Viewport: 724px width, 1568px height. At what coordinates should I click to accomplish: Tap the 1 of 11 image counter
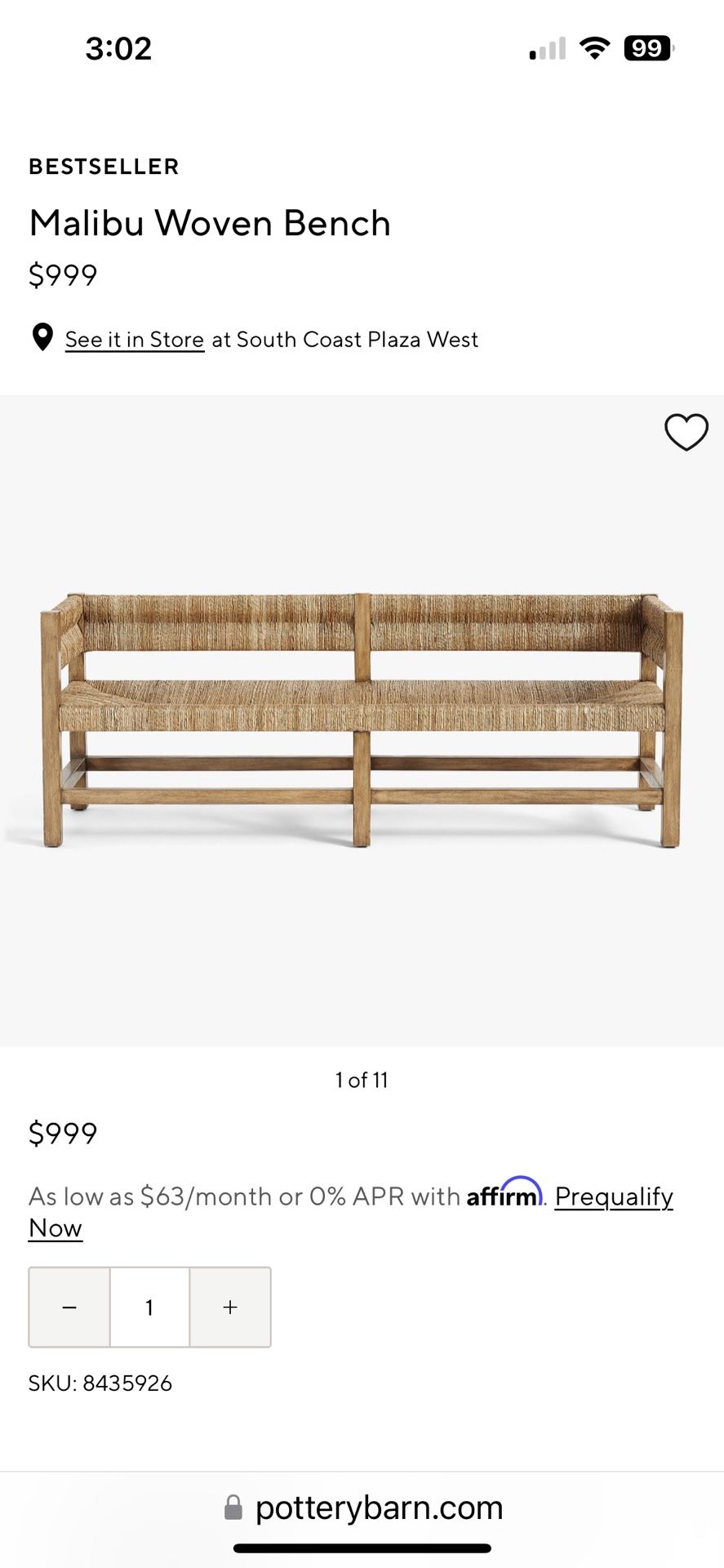362,1079
